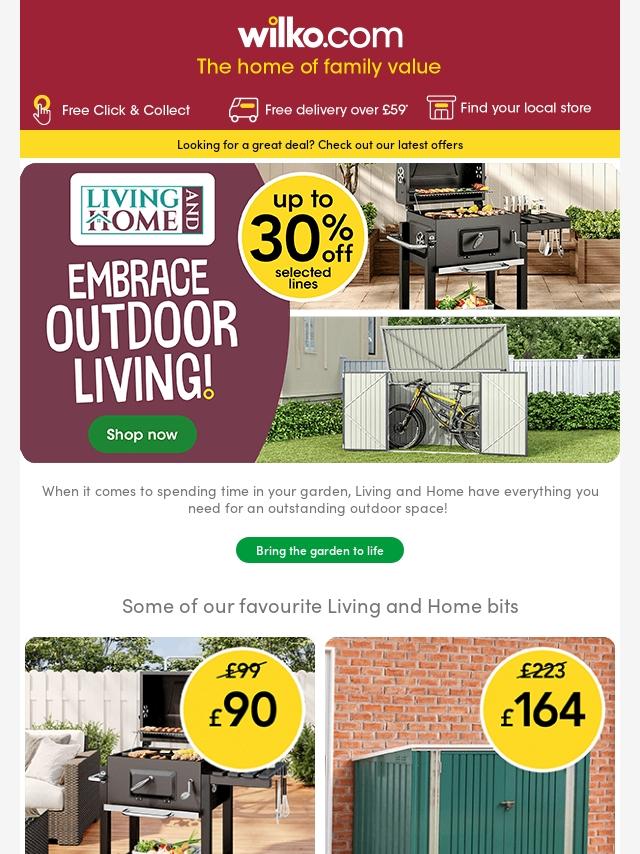
Task: Tap Bring the garden to life
Action: click(x=320, y=550)
